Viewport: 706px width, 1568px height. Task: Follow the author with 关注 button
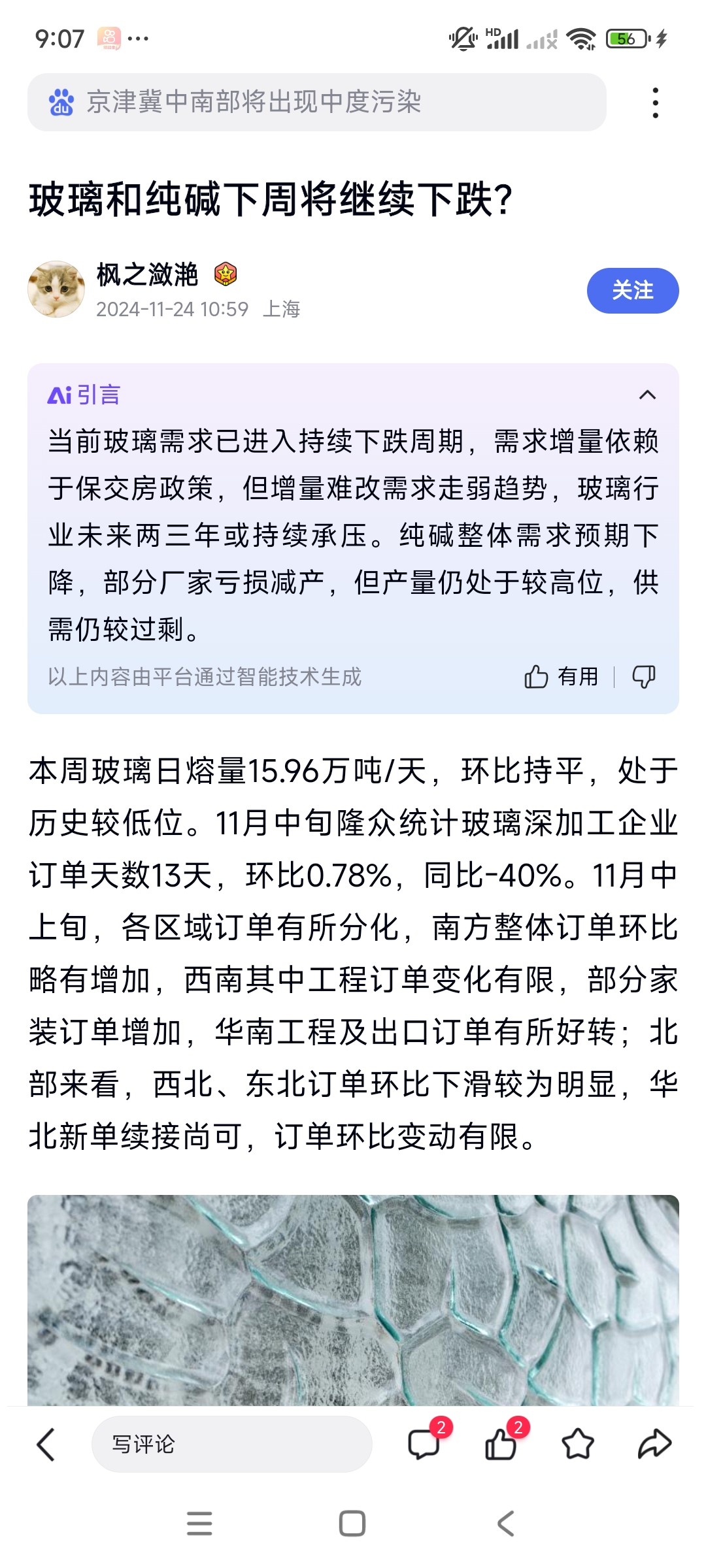coord(633,290)
